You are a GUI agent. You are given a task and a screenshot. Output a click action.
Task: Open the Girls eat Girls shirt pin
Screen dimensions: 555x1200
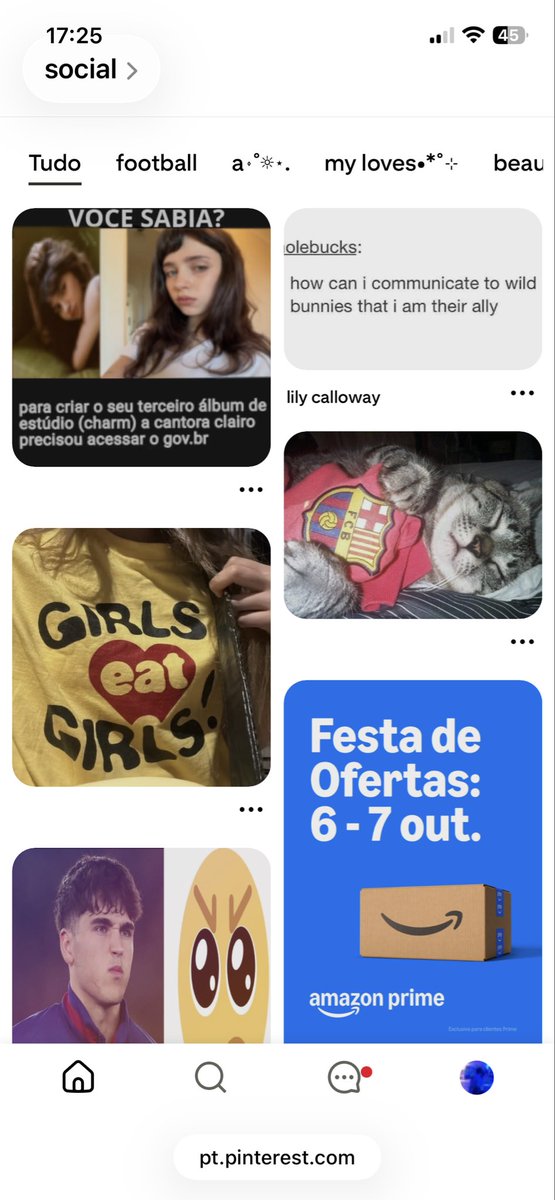pos(141,657)
